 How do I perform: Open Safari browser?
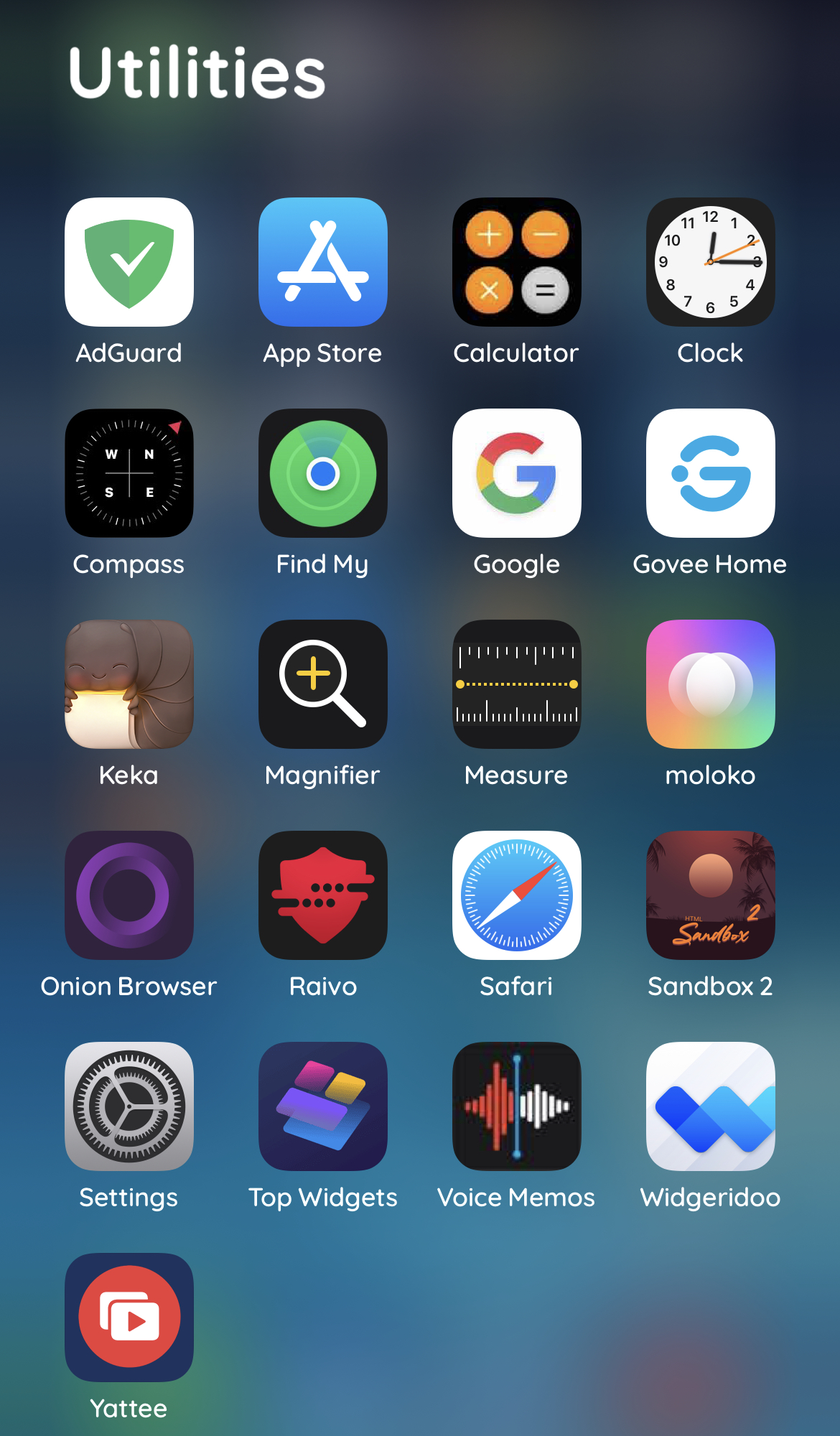tap(517, 895)
